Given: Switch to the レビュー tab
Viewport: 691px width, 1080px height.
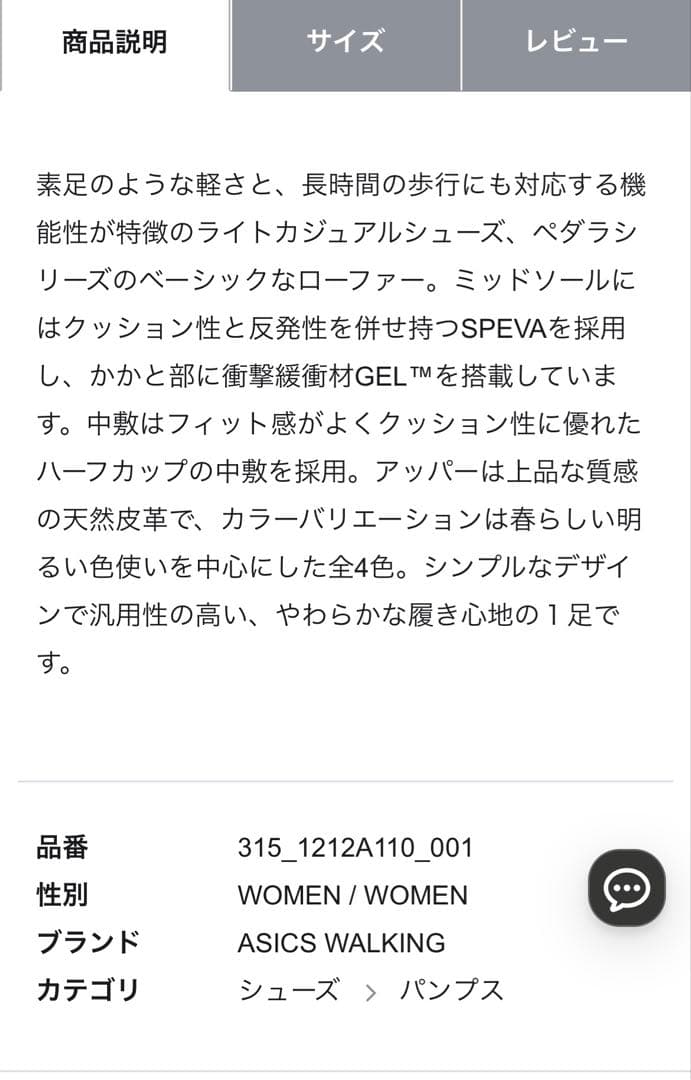Looking at the screenshot, I should tap(576, 43).
